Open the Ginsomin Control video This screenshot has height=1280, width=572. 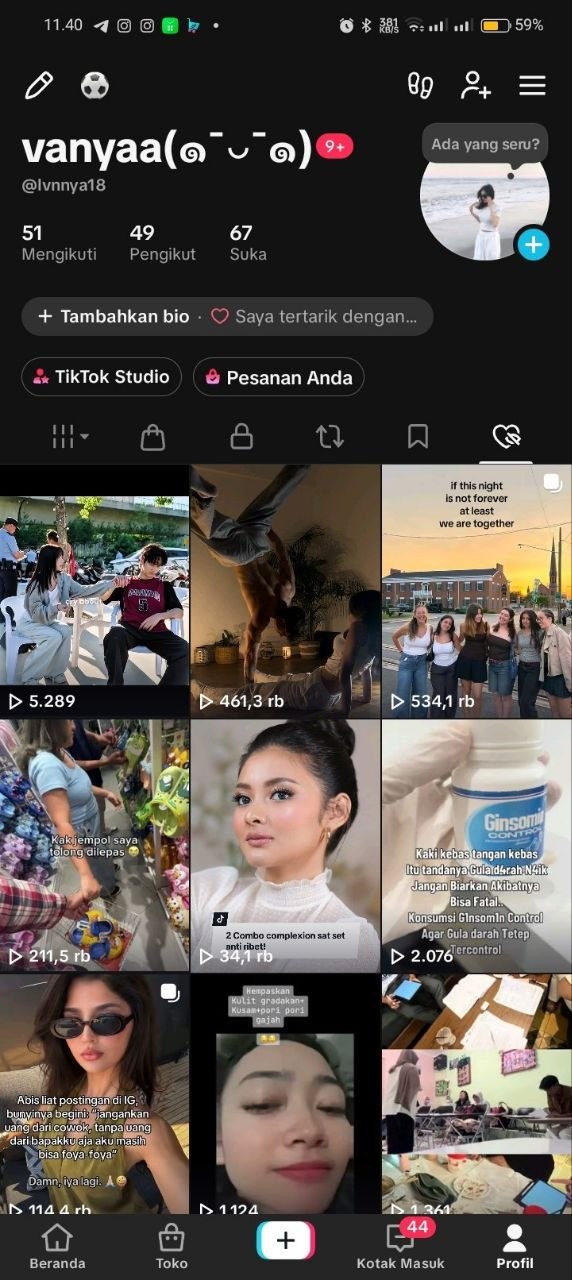pyautogui.click(x=477, y=845)
